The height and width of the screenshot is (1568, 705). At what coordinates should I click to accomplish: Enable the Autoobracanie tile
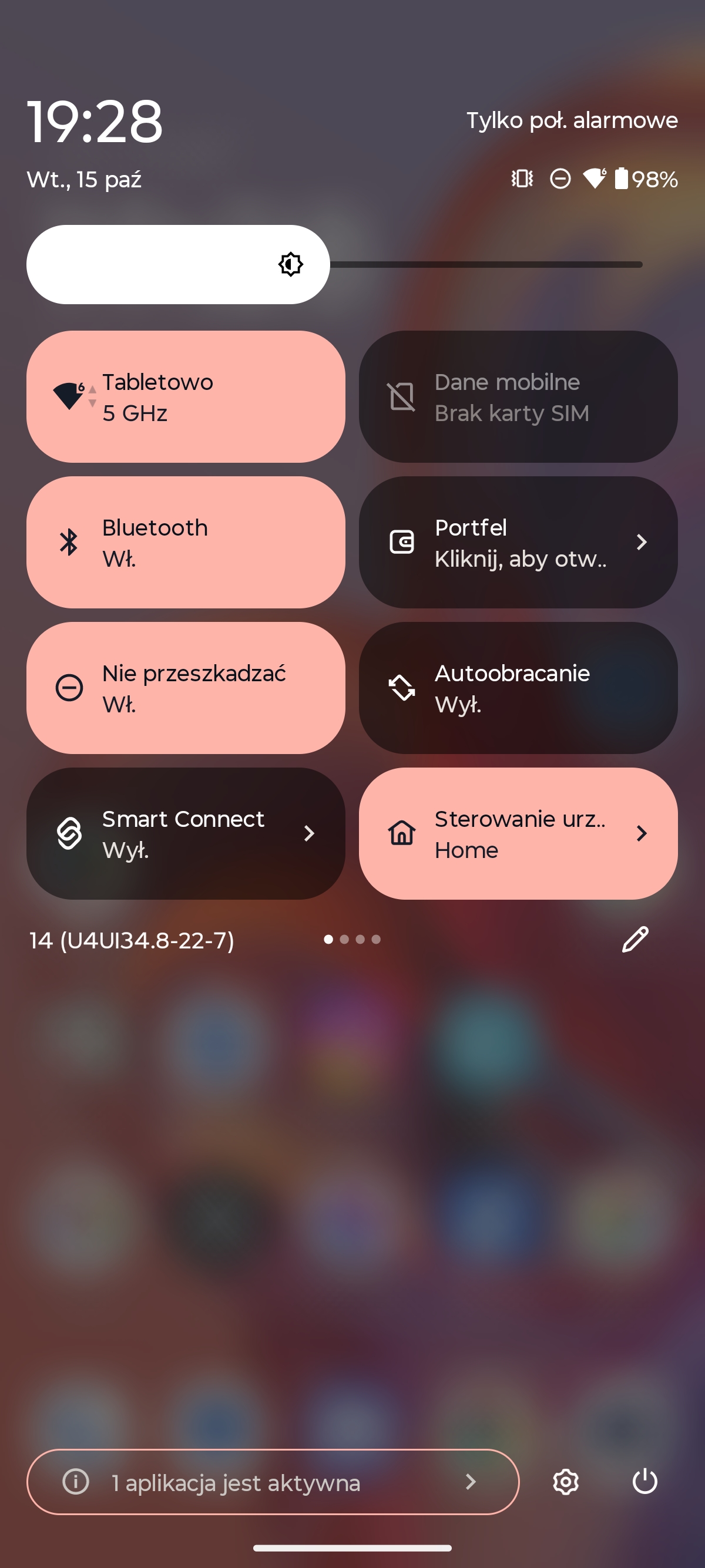pyautogui.click(x=518, y=688)
